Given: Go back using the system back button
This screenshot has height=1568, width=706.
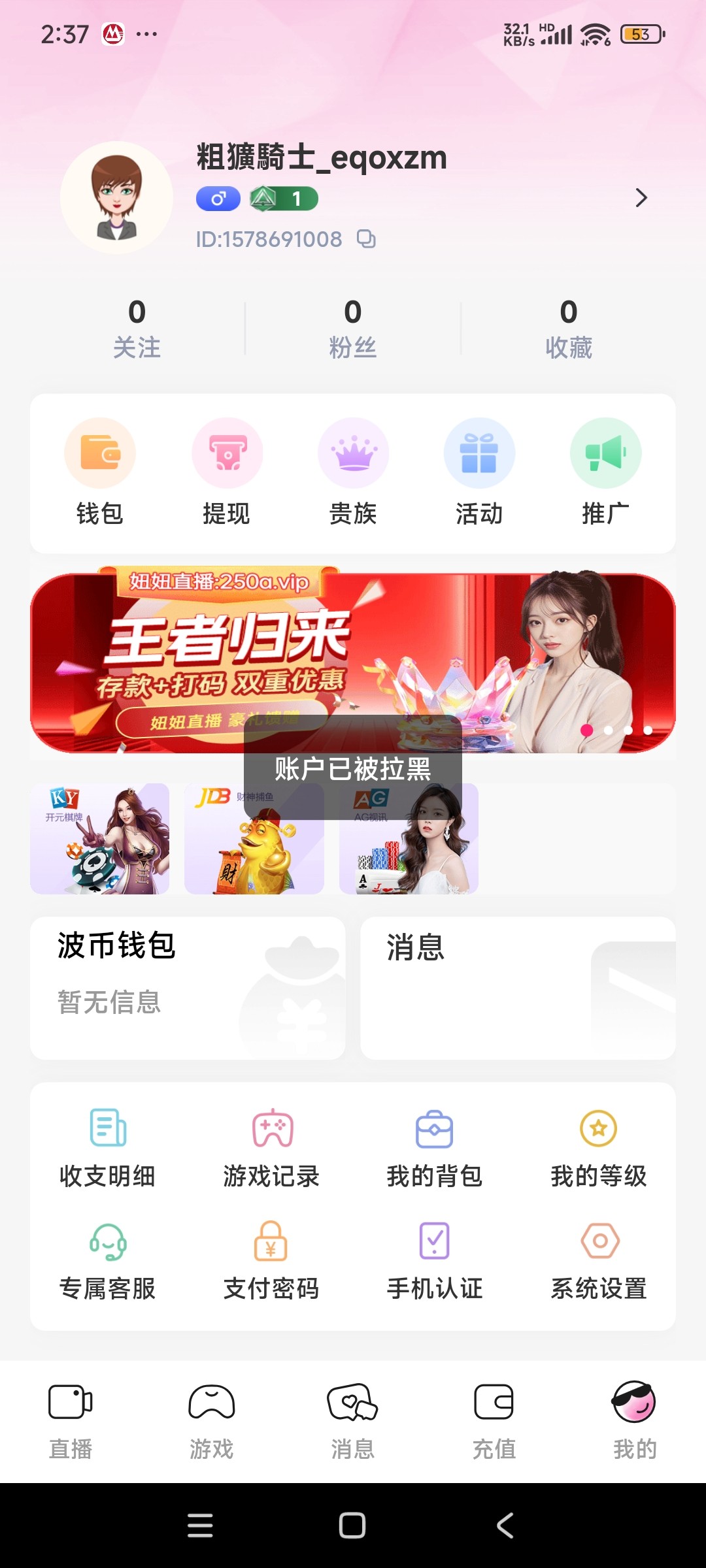Looking at the screenshot, I should [x=505, y=1526].
